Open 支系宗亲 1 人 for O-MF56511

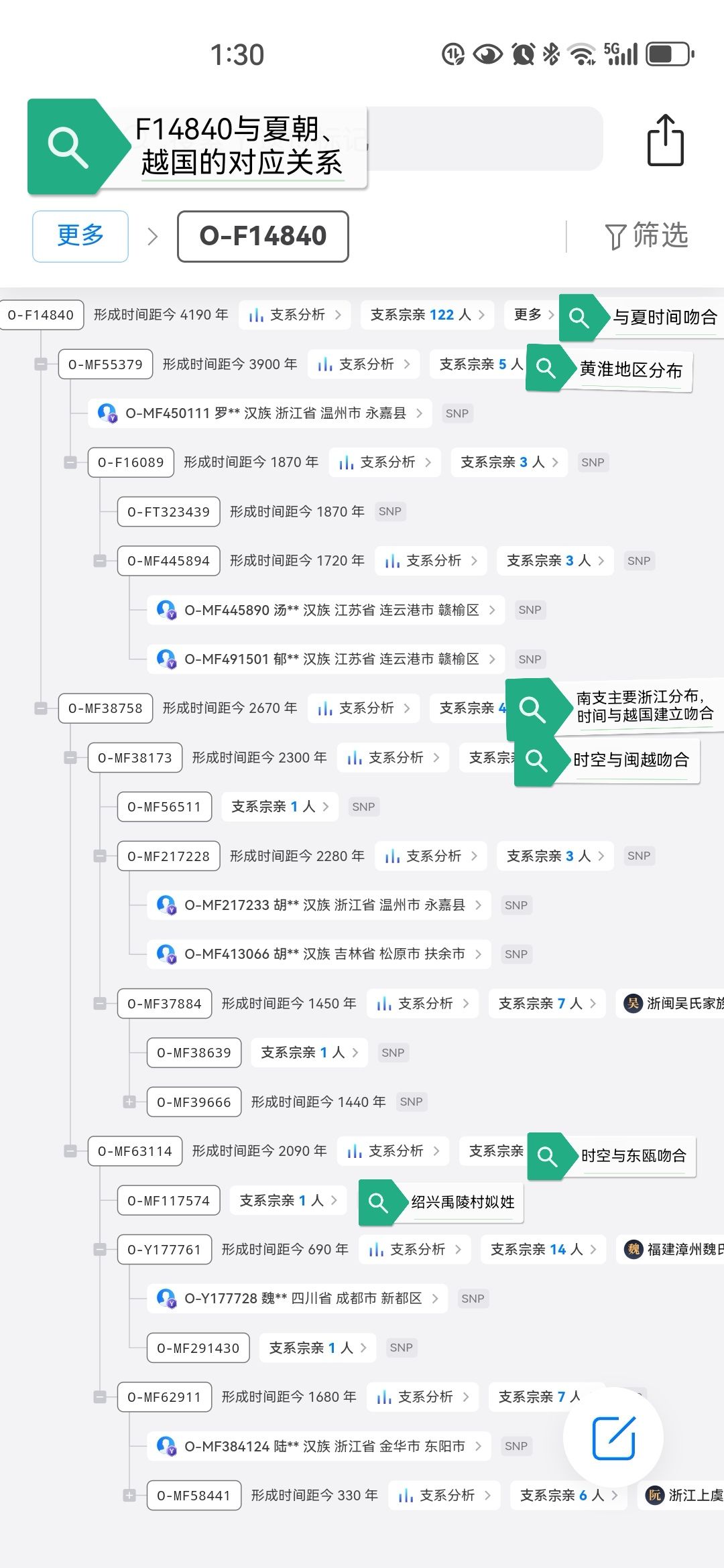[280, 807]
